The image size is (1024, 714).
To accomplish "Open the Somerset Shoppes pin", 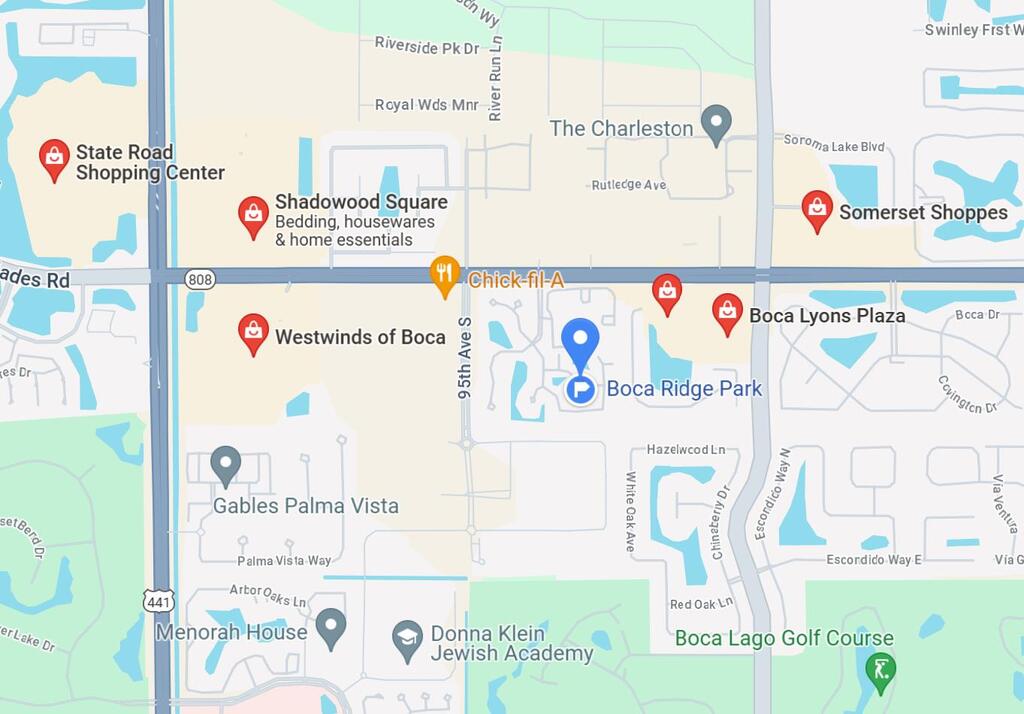I will click(x=817, y=210).
